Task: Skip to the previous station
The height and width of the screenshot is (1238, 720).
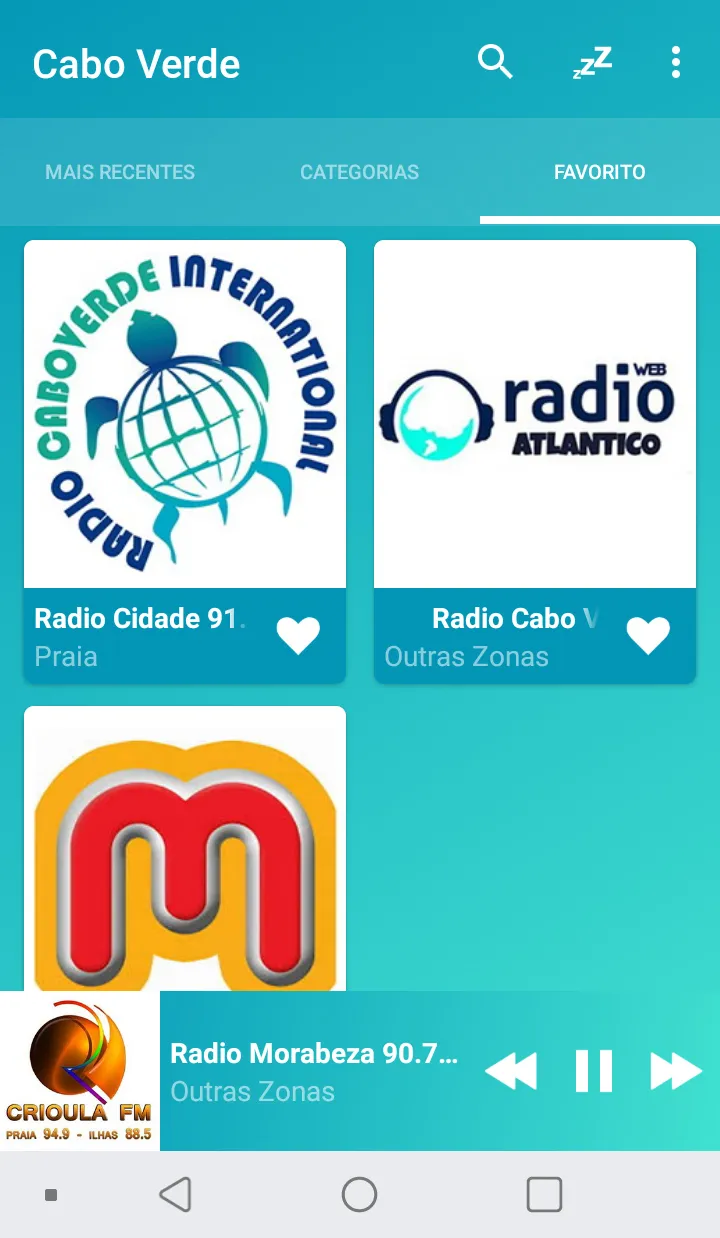Action: coord(511,1071)
